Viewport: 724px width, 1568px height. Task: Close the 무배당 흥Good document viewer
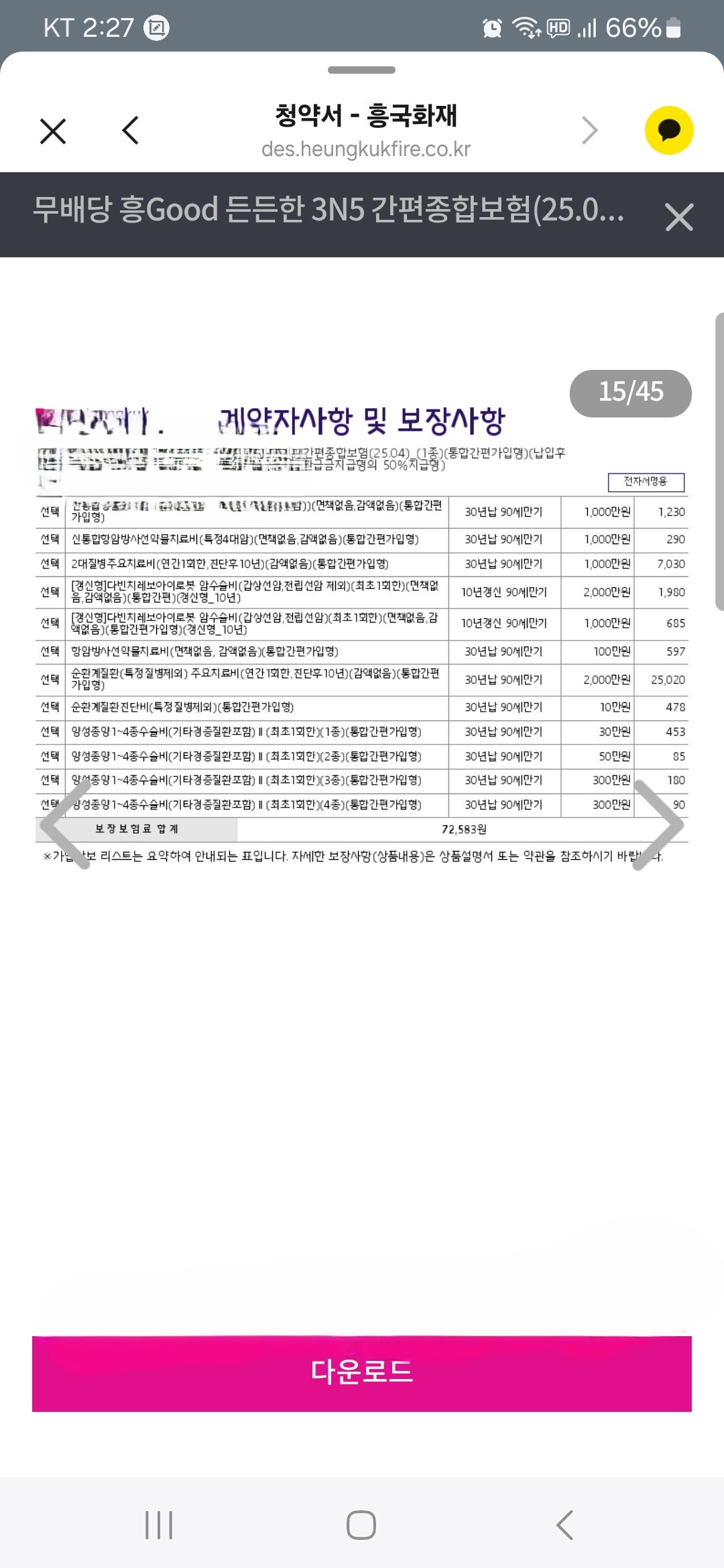679,217
